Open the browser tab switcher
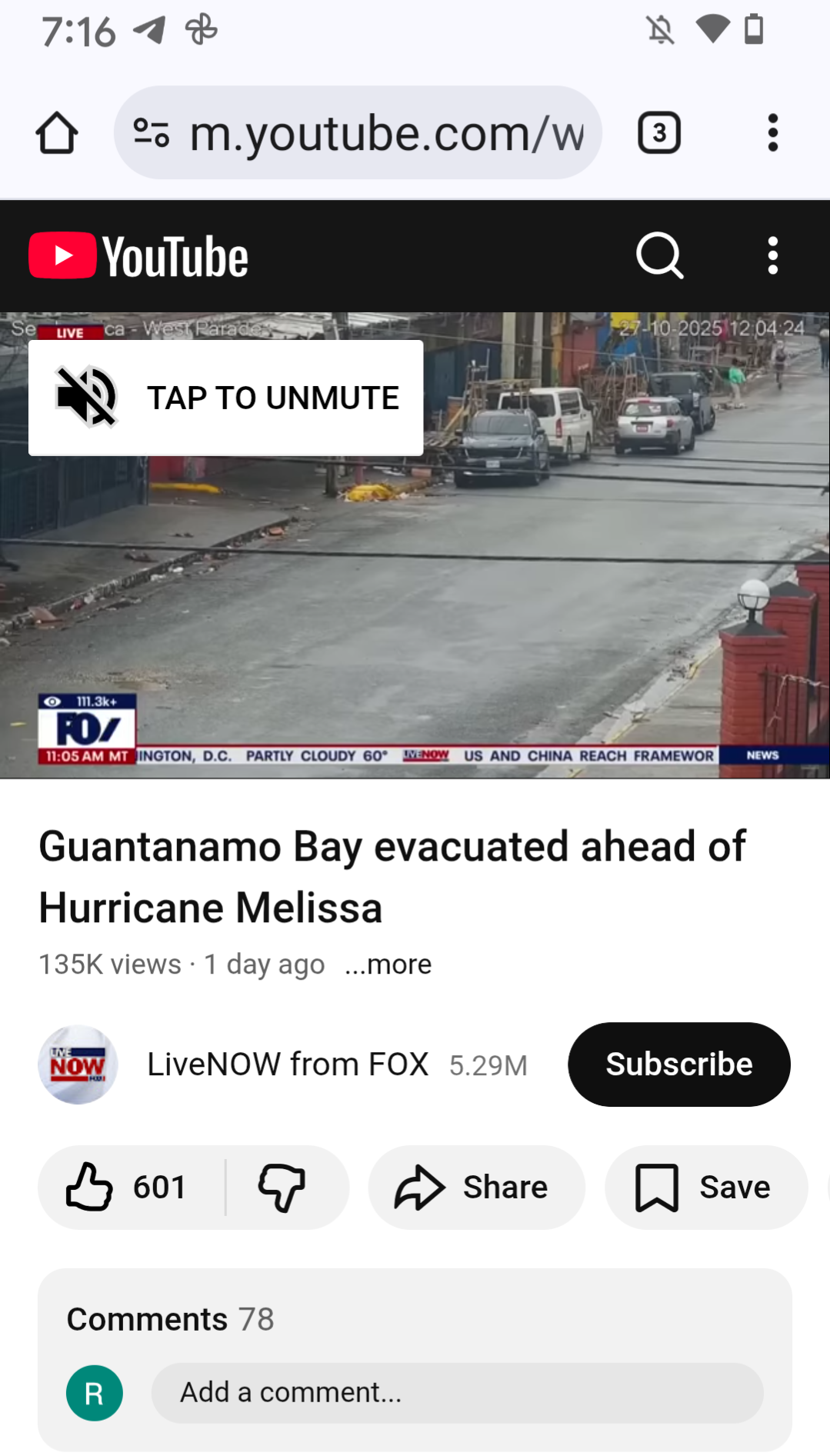The width and height of the screenshot is (830, 1456). (x=659, y=133)
